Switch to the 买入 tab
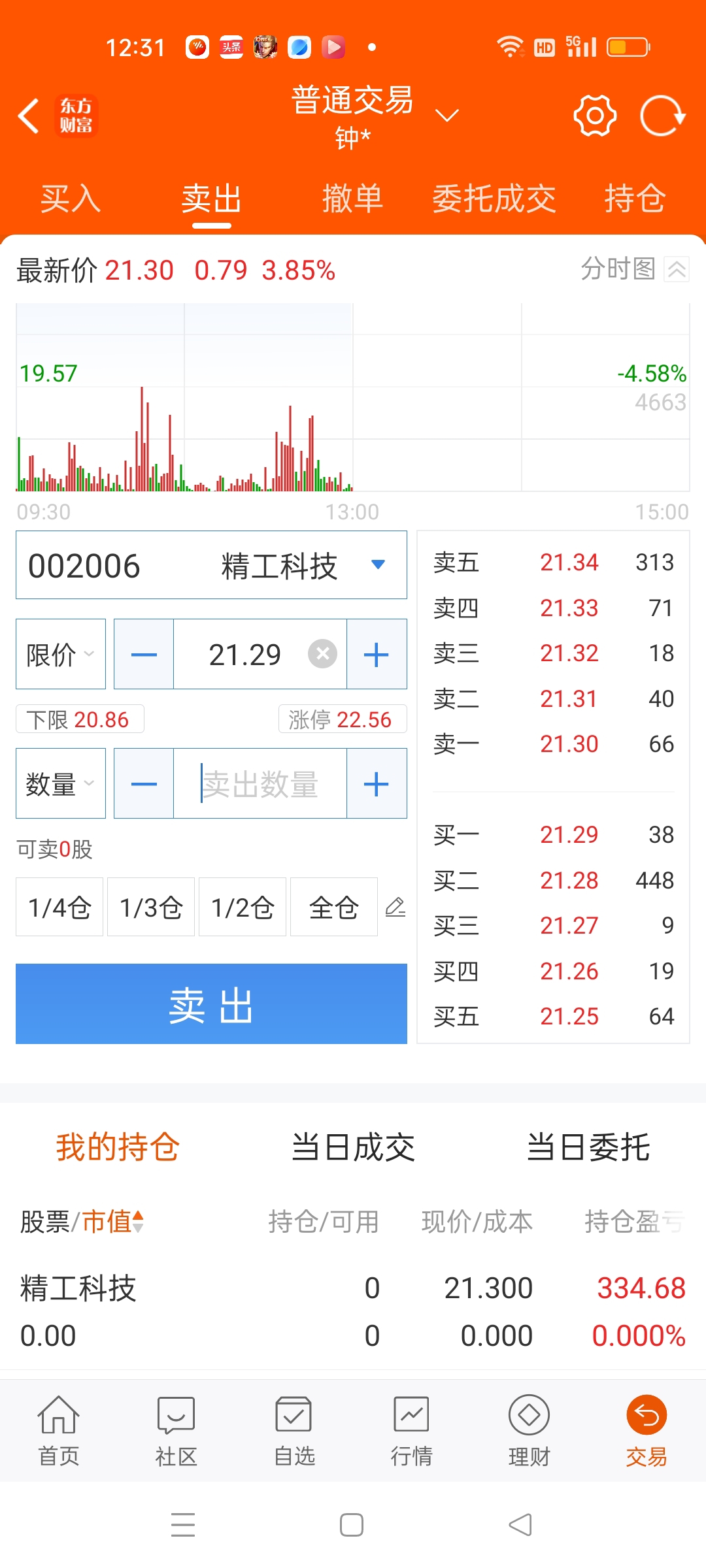706x1568 pixels. pyautogui.click(x=71, y=199)
